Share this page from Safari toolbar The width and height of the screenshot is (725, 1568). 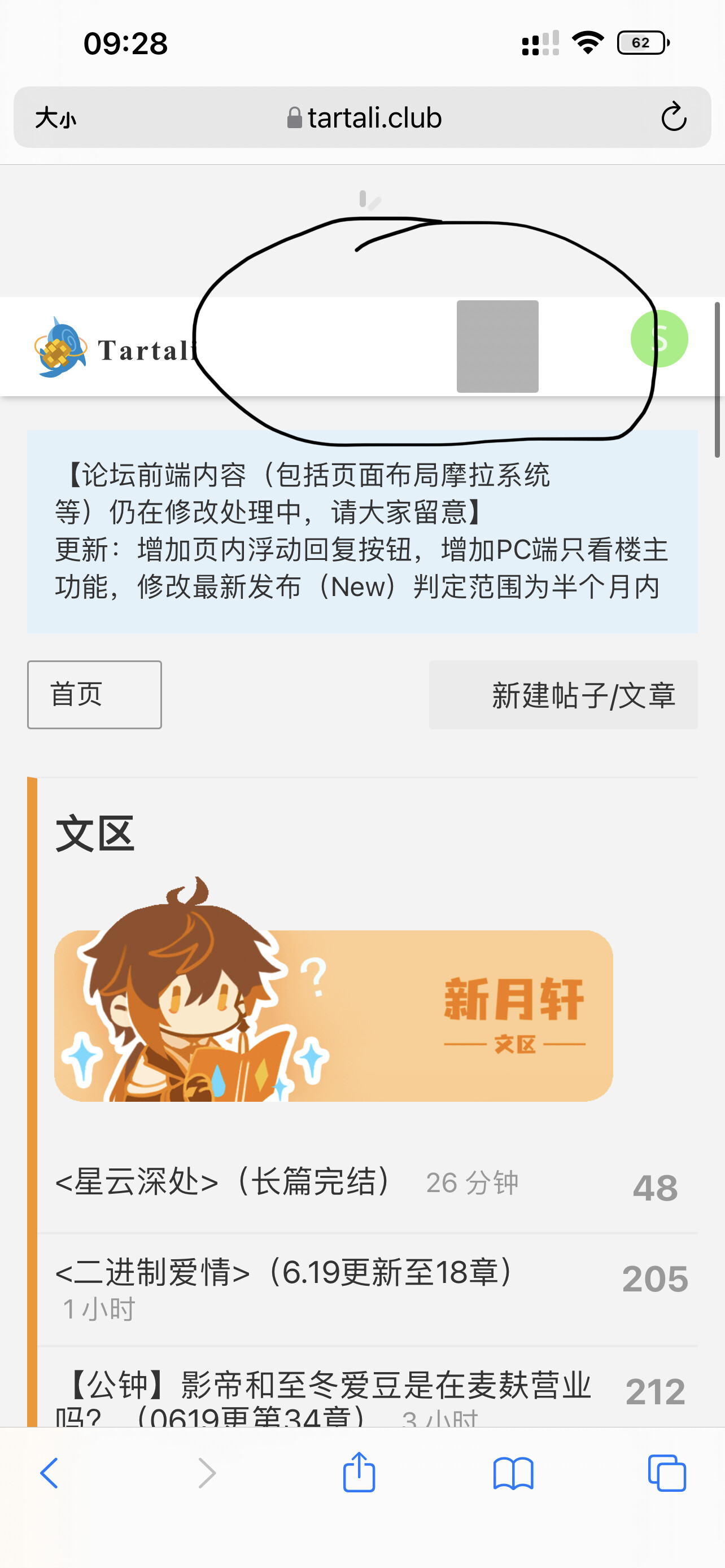(x=359, y=1472)
